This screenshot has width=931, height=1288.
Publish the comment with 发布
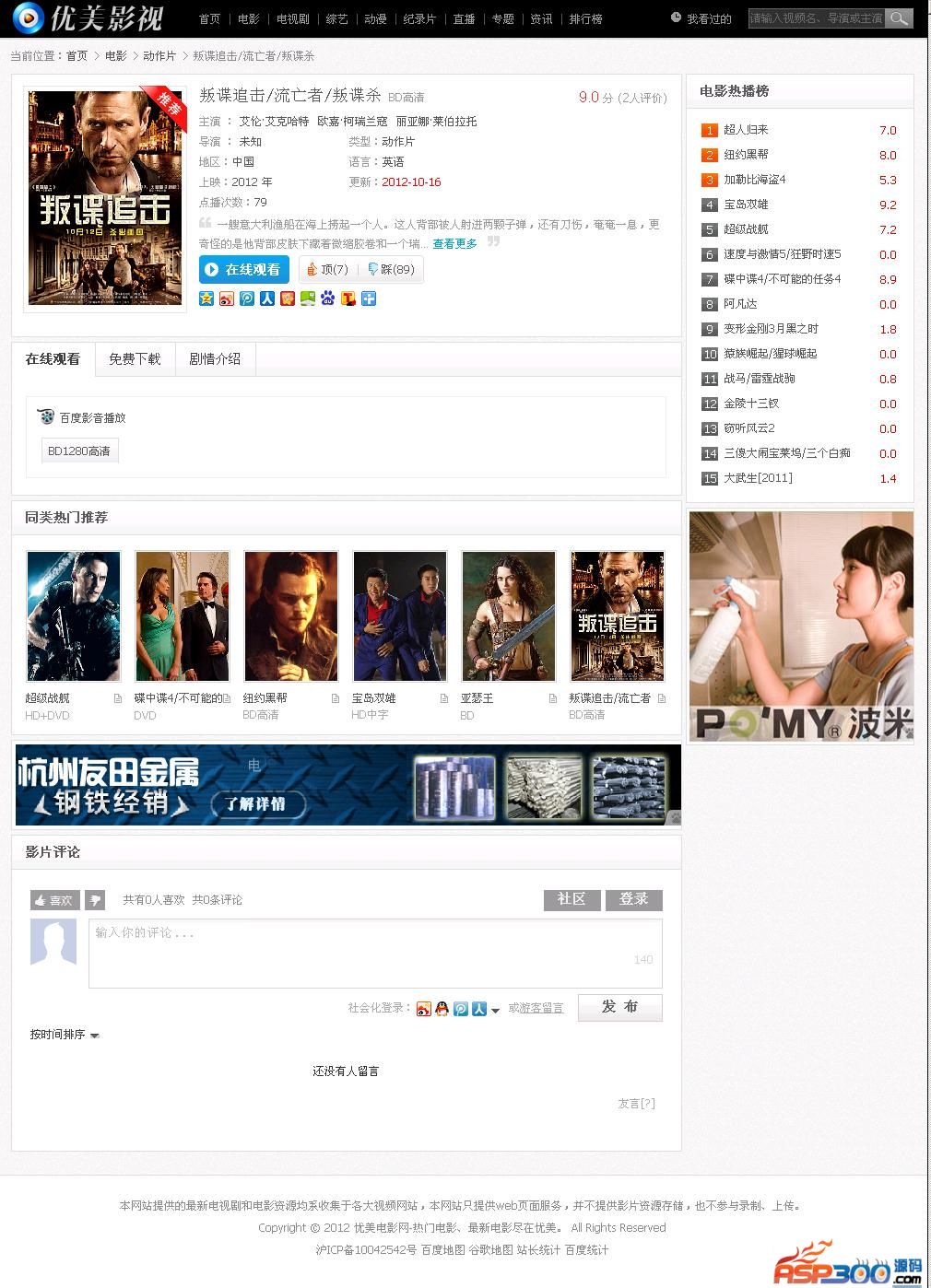tap(619, 1007)
